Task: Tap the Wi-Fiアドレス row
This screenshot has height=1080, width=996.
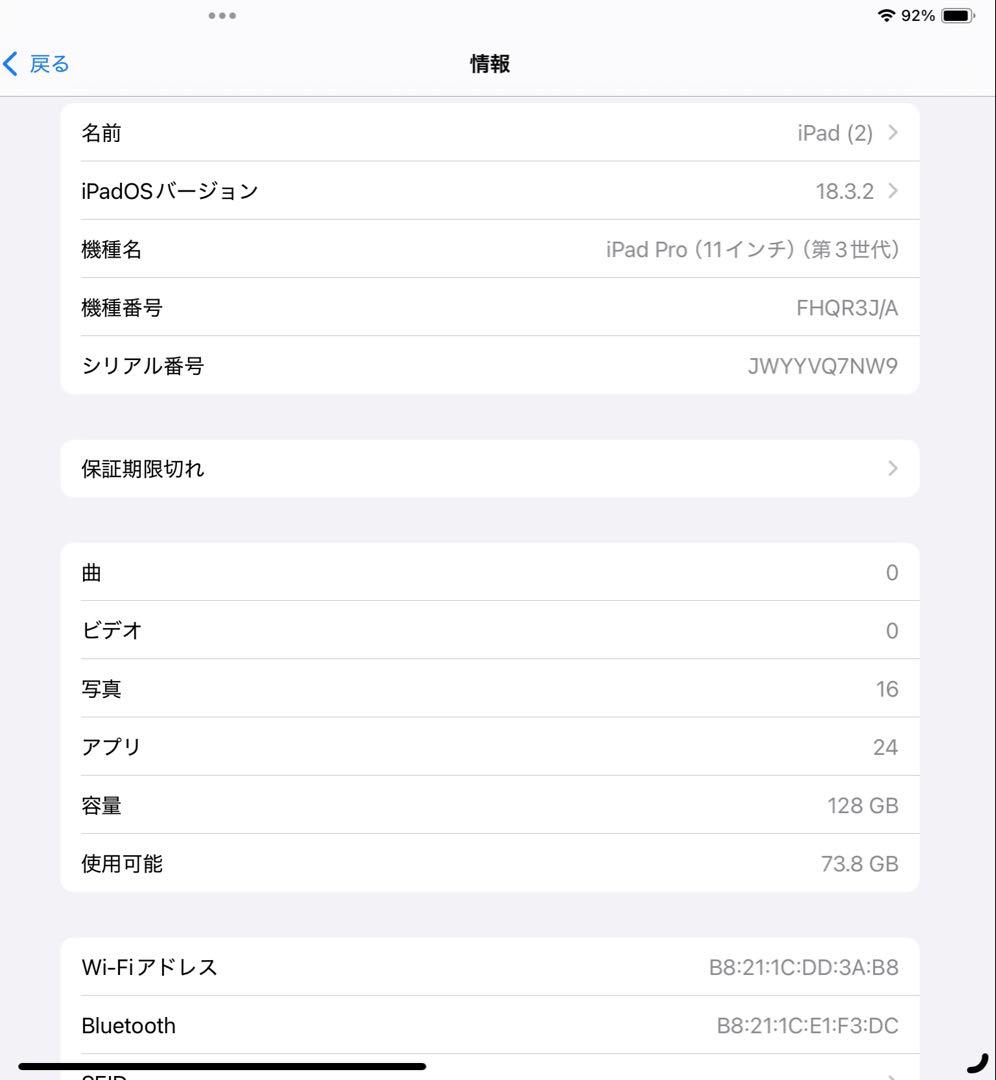Action: coord(490,967)
